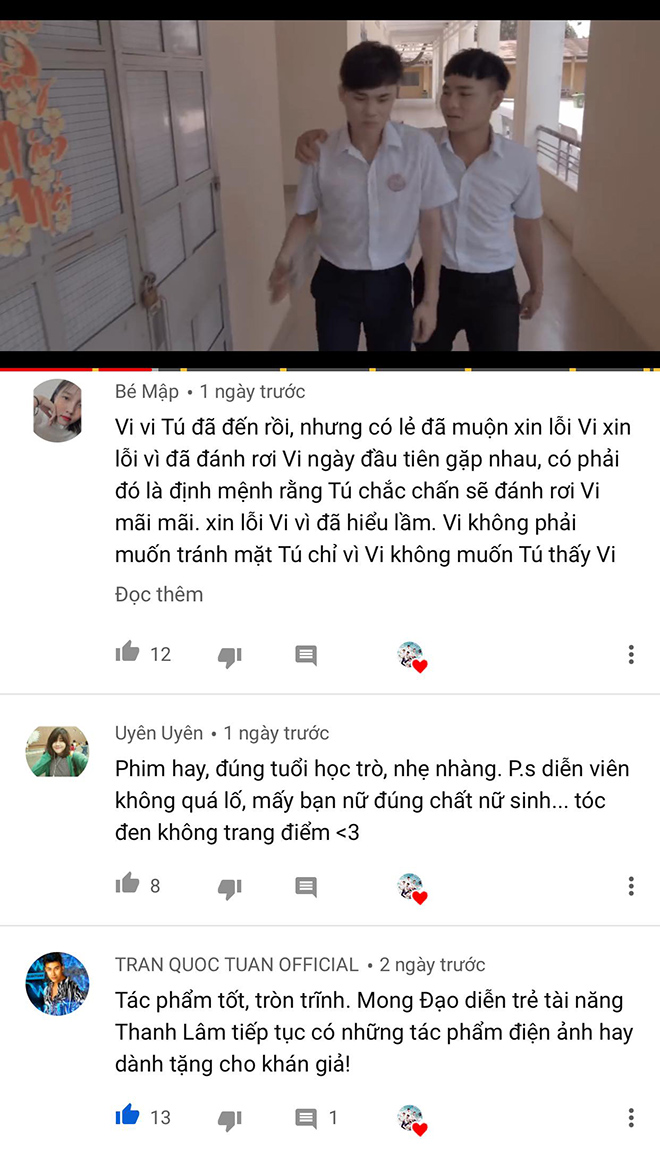
Task: Open TRAN QUOC TUAN OFFICIAL's profile avatar
Action: [x=57, y=983]
